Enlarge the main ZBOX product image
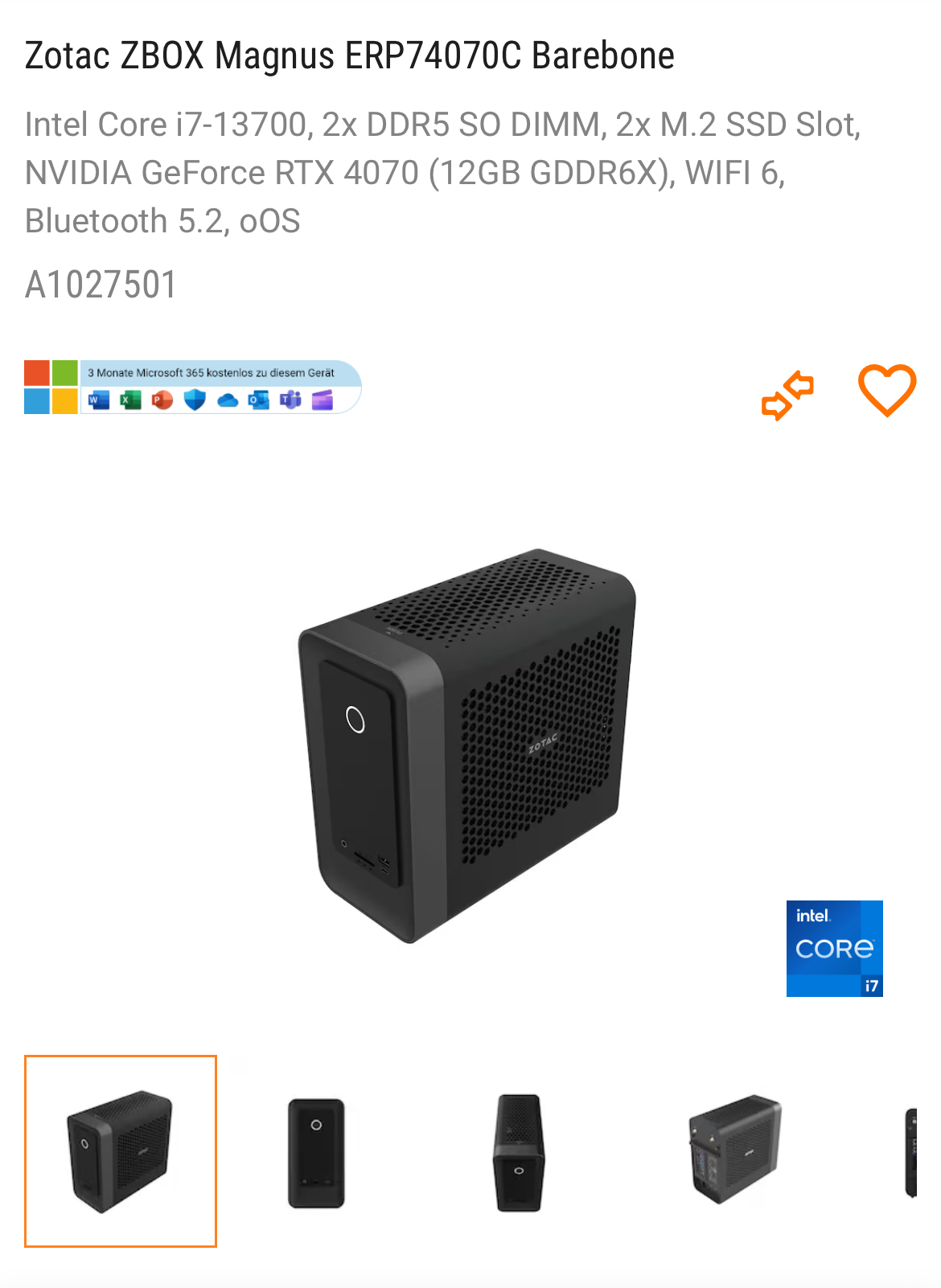941x1288 pixels. tap(467, 745)
